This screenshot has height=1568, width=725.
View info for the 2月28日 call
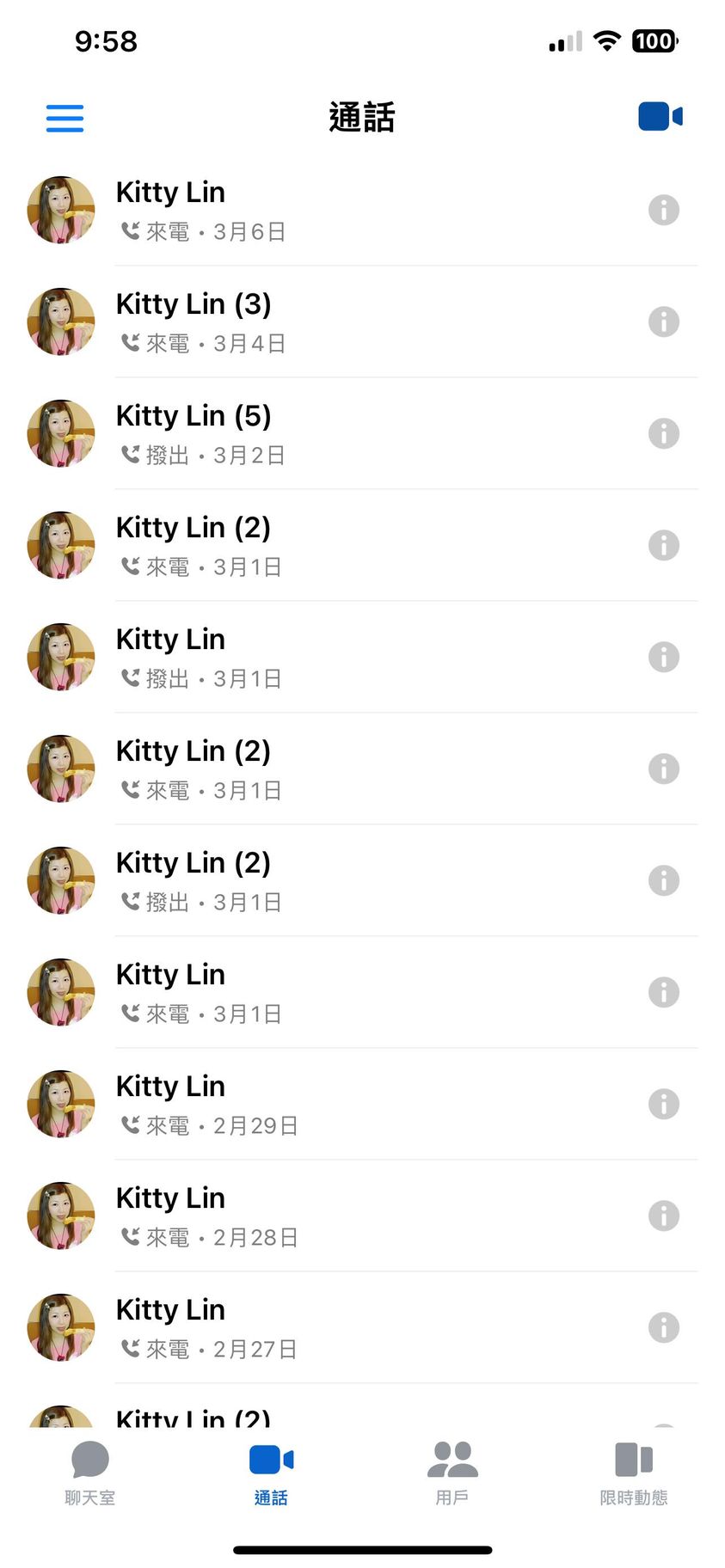(x=663, y=1216)
